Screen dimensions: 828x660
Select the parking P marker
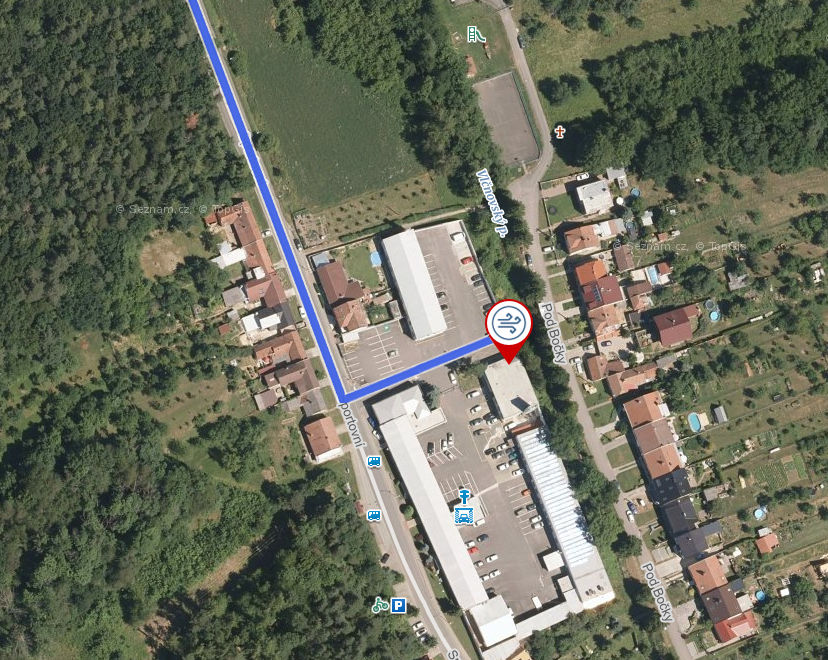398,605
